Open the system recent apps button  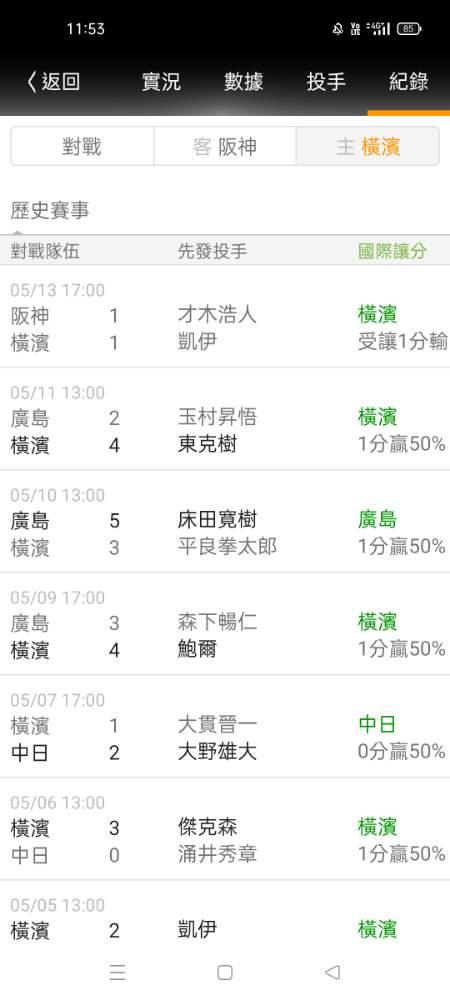(x=117, y=972)
